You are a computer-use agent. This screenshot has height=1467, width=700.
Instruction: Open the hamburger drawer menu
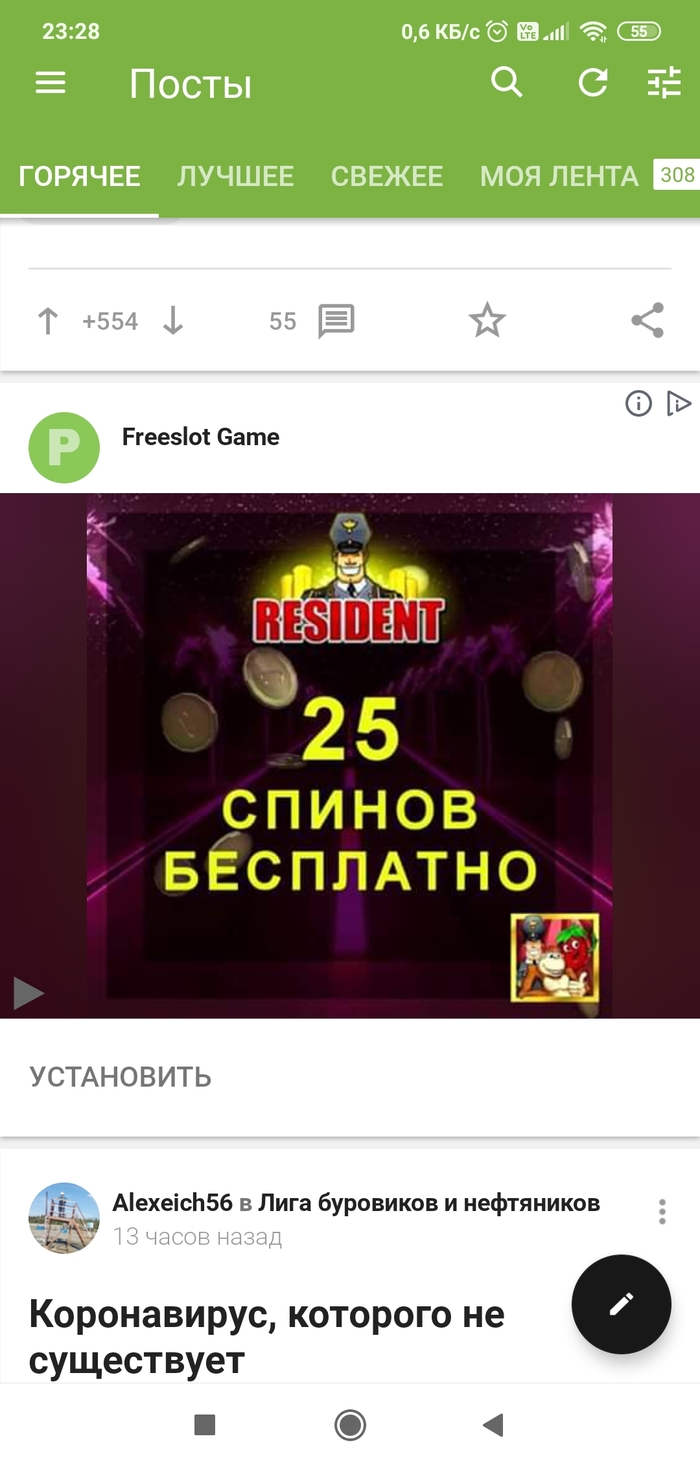[x=50, y=84]
